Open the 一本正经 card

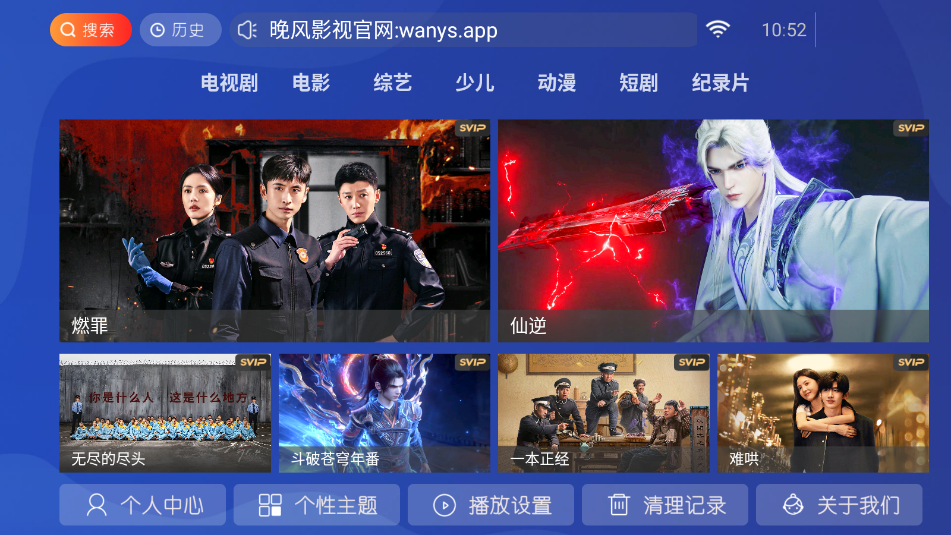pyautogui.click(x=603, y=412)
